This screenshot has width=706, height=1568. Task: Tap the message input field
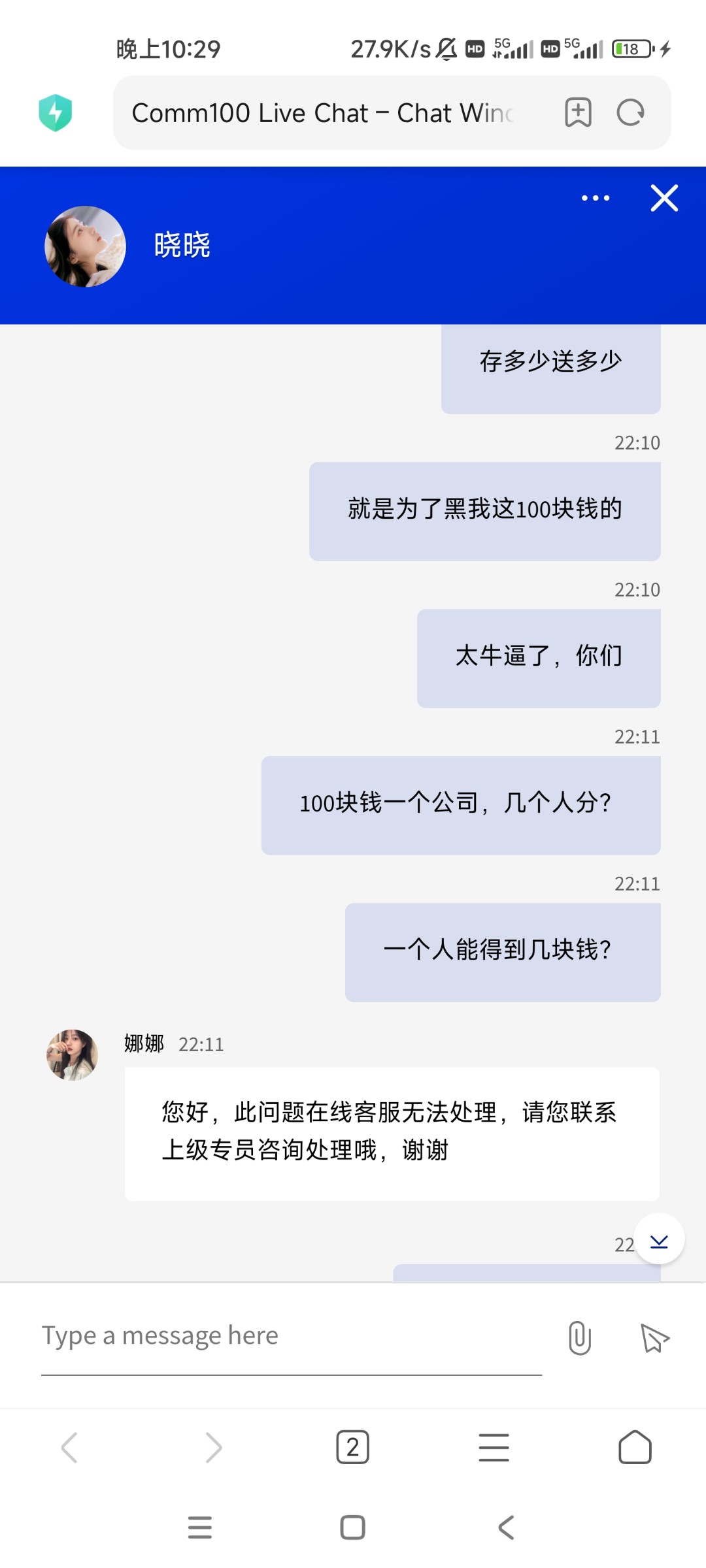click(292, 1336)
